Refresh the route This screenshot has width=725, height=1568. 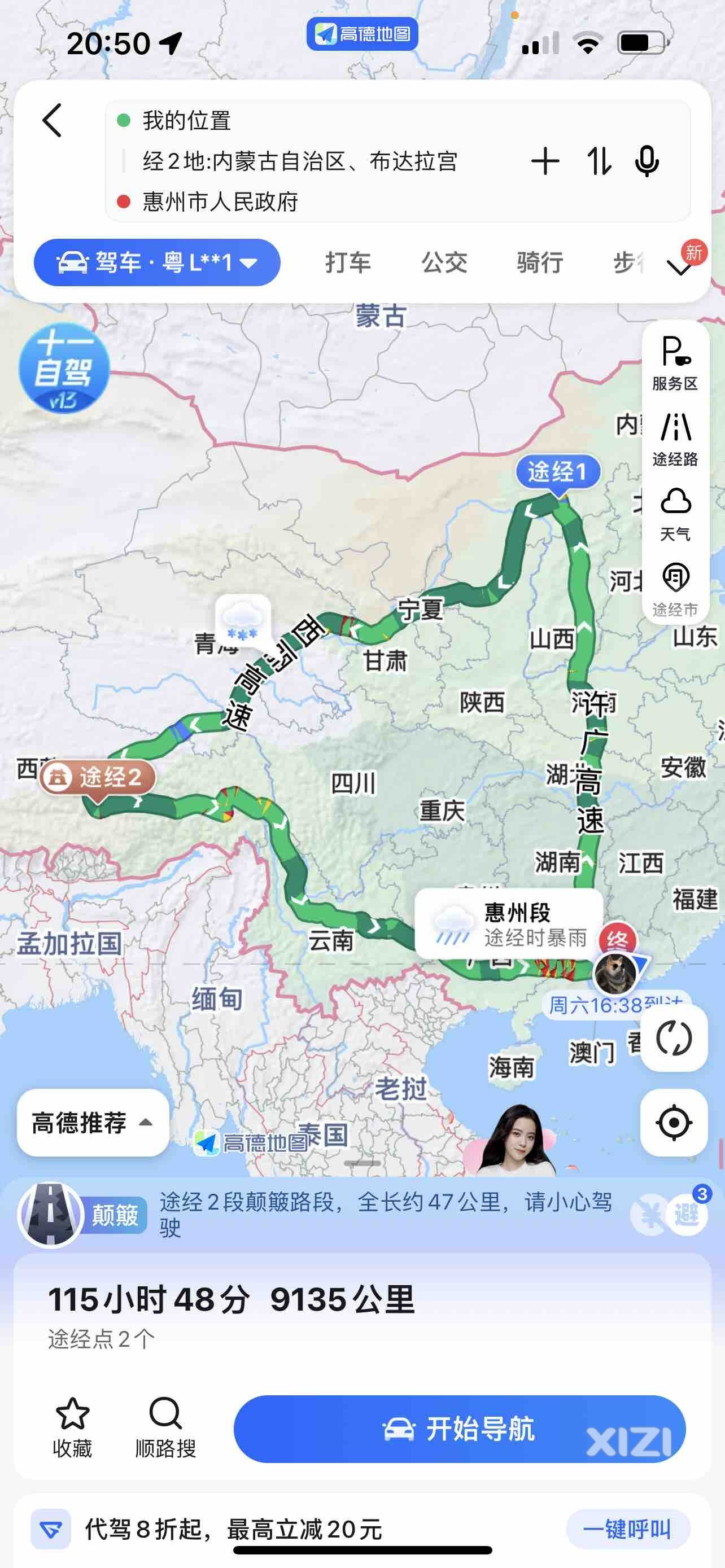coord(673,1038)
